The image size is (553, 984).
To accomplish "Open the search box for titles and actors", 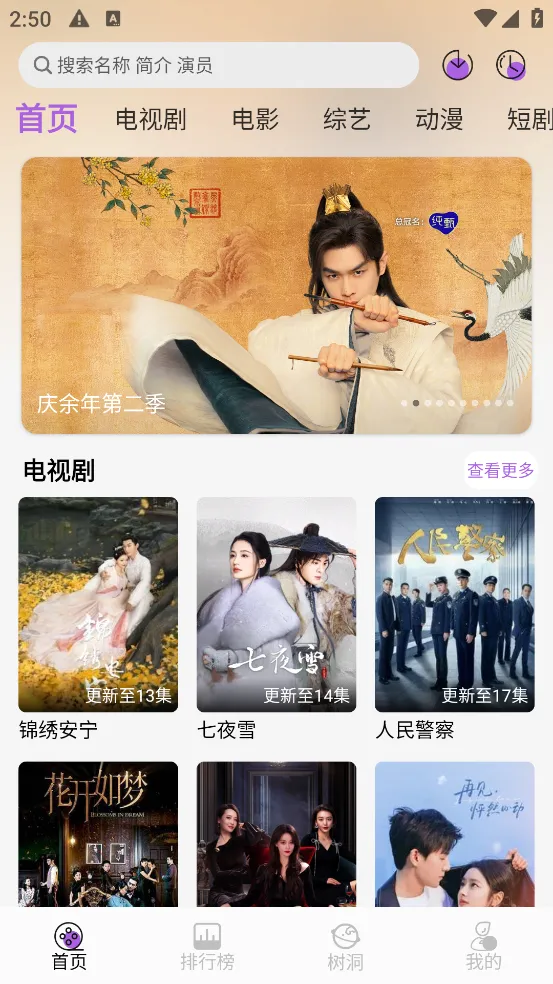I will point(218,65).
